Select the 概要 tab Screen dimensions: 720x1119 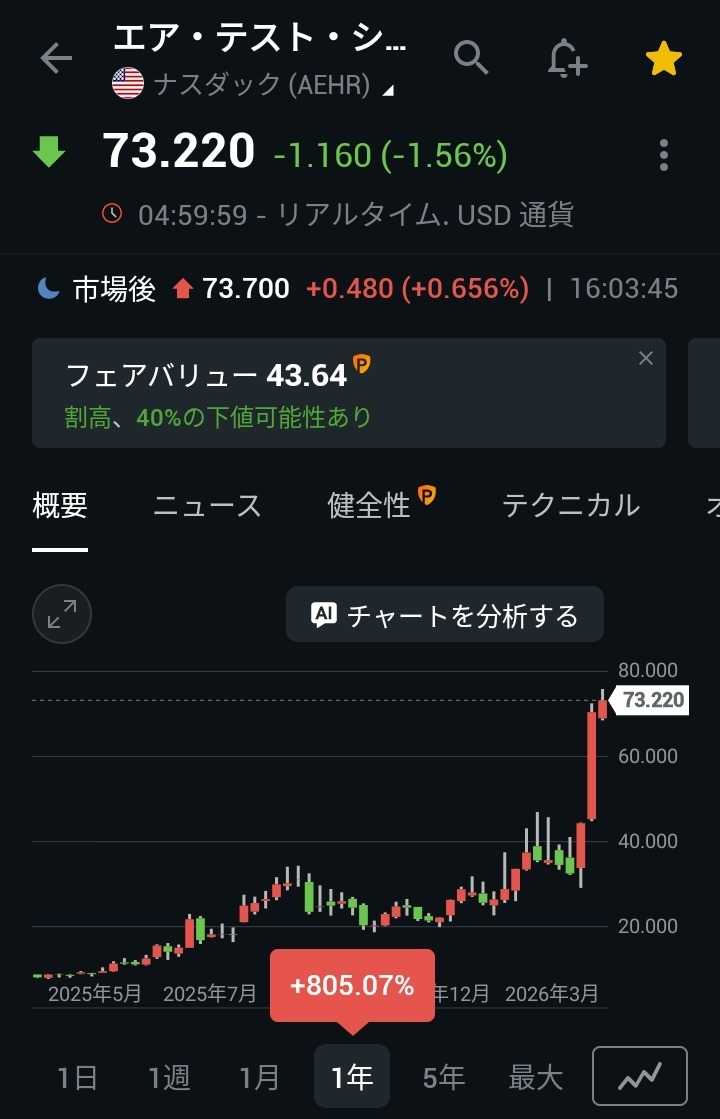tap(60, 506)
